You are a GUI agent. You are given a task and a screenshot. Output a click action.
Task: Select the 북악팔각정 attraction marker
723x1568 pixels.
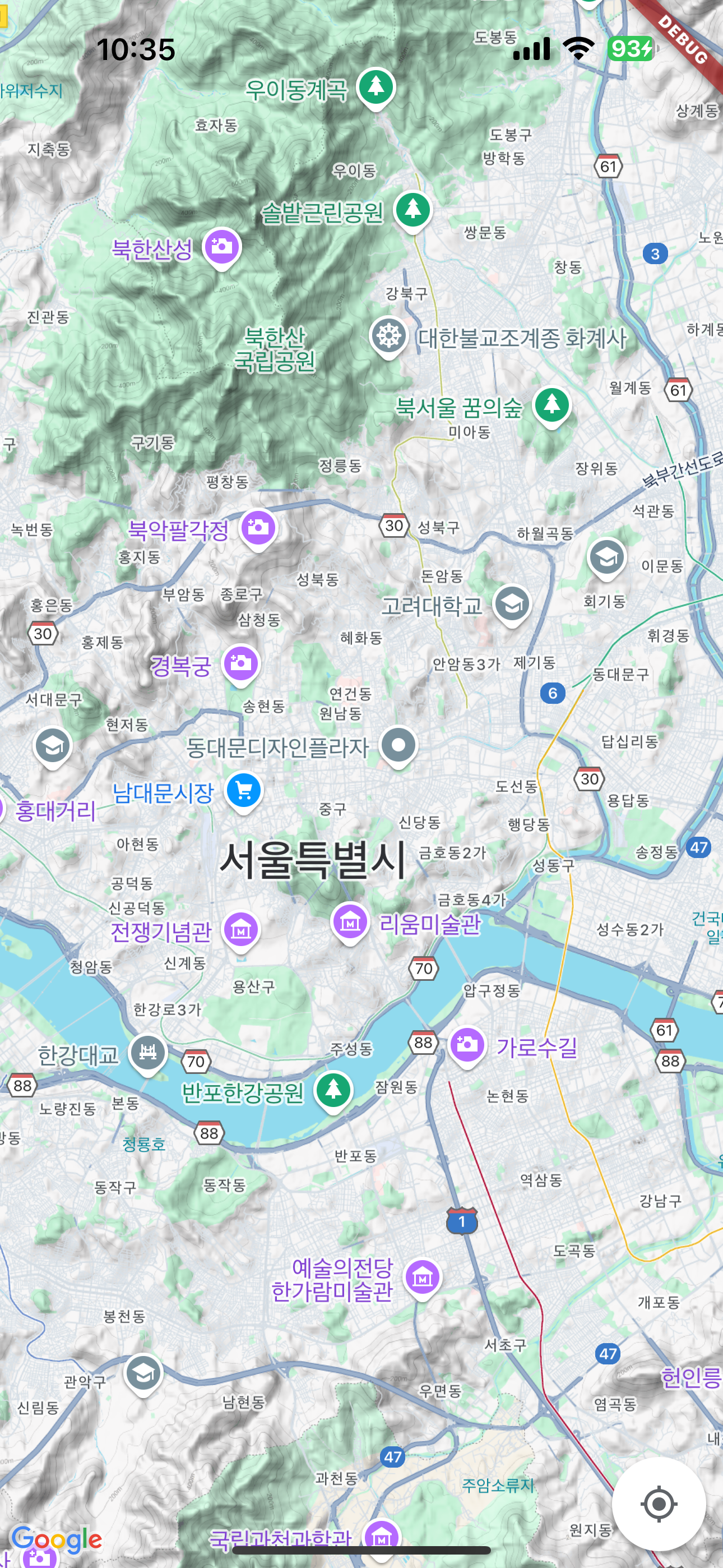click(x=258, y=527)
